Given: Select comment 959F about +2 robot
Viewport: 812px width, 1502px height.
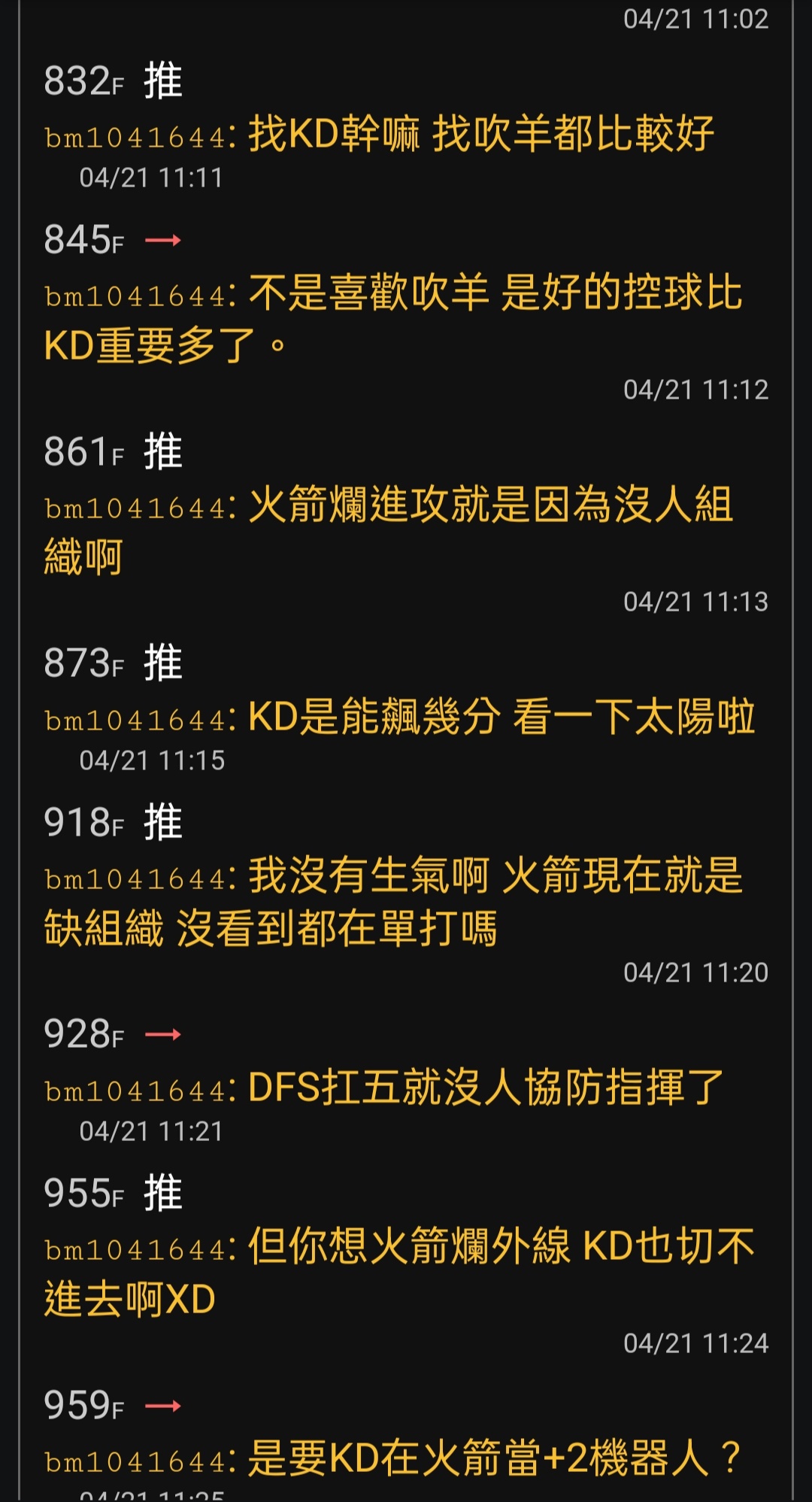Looking at the screenshot, I should pyautogui.click(x=406, y=1440).
